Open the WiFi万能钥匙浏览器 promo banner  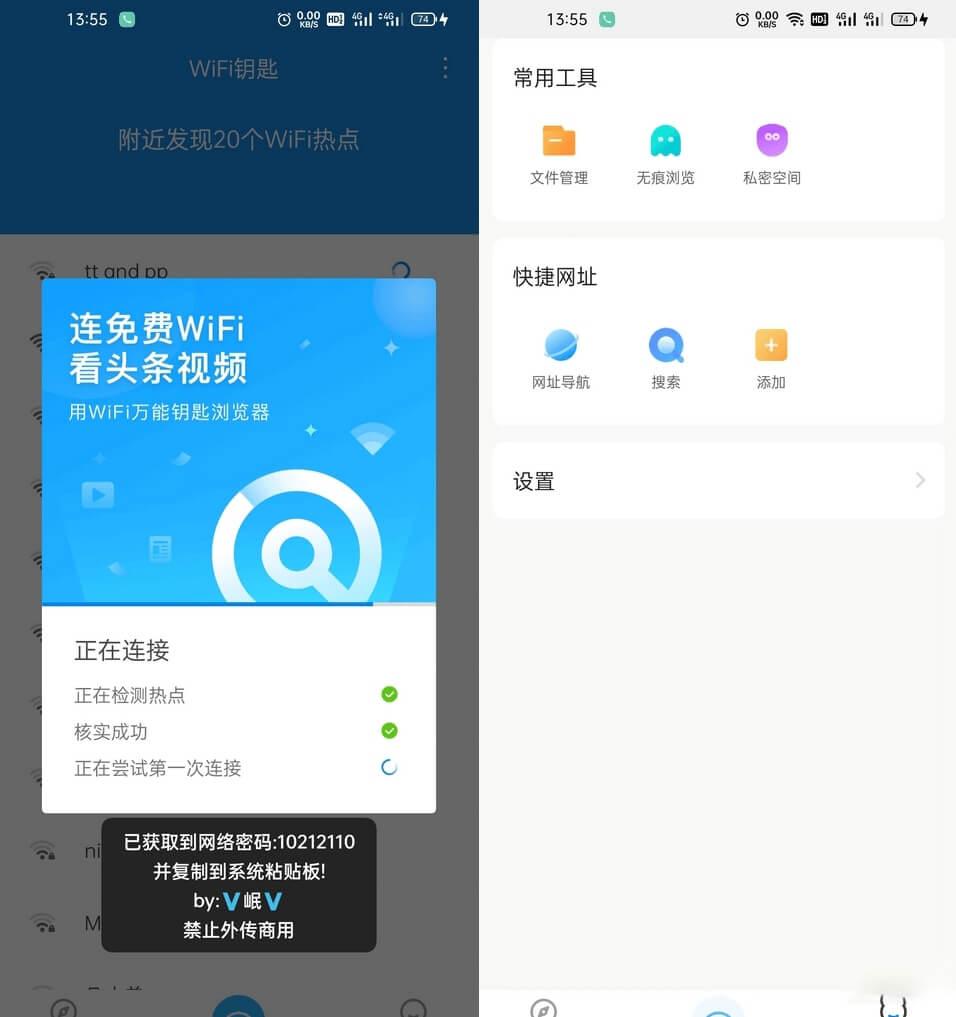[x=238, y=440]
